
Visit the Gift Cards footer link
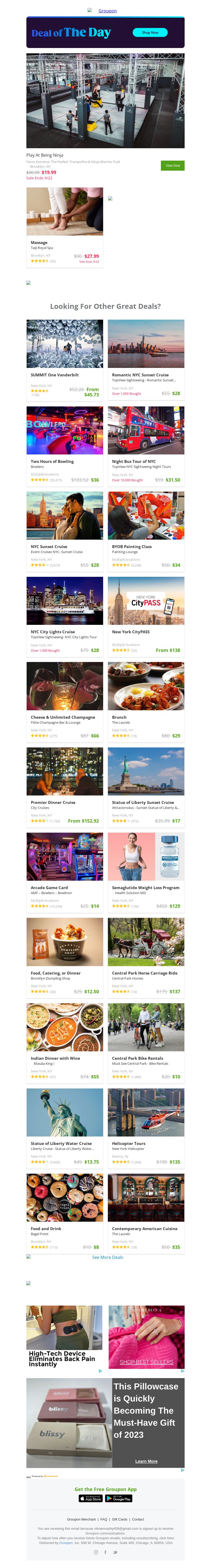coord(120,1519)
